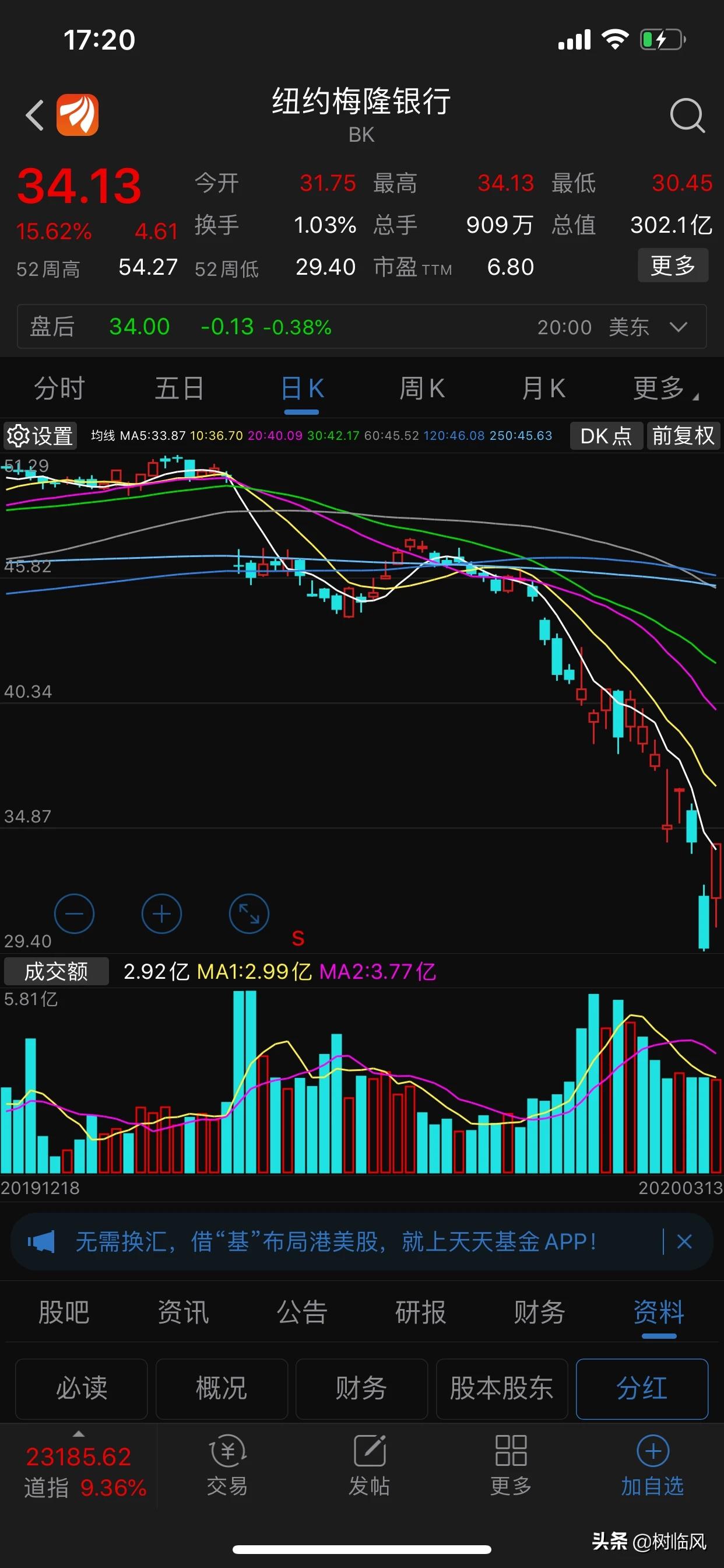The width and height of the screenshot is (724, 1568).
Task: Switch to the 五日 chart tab
Action: (179, 388)
